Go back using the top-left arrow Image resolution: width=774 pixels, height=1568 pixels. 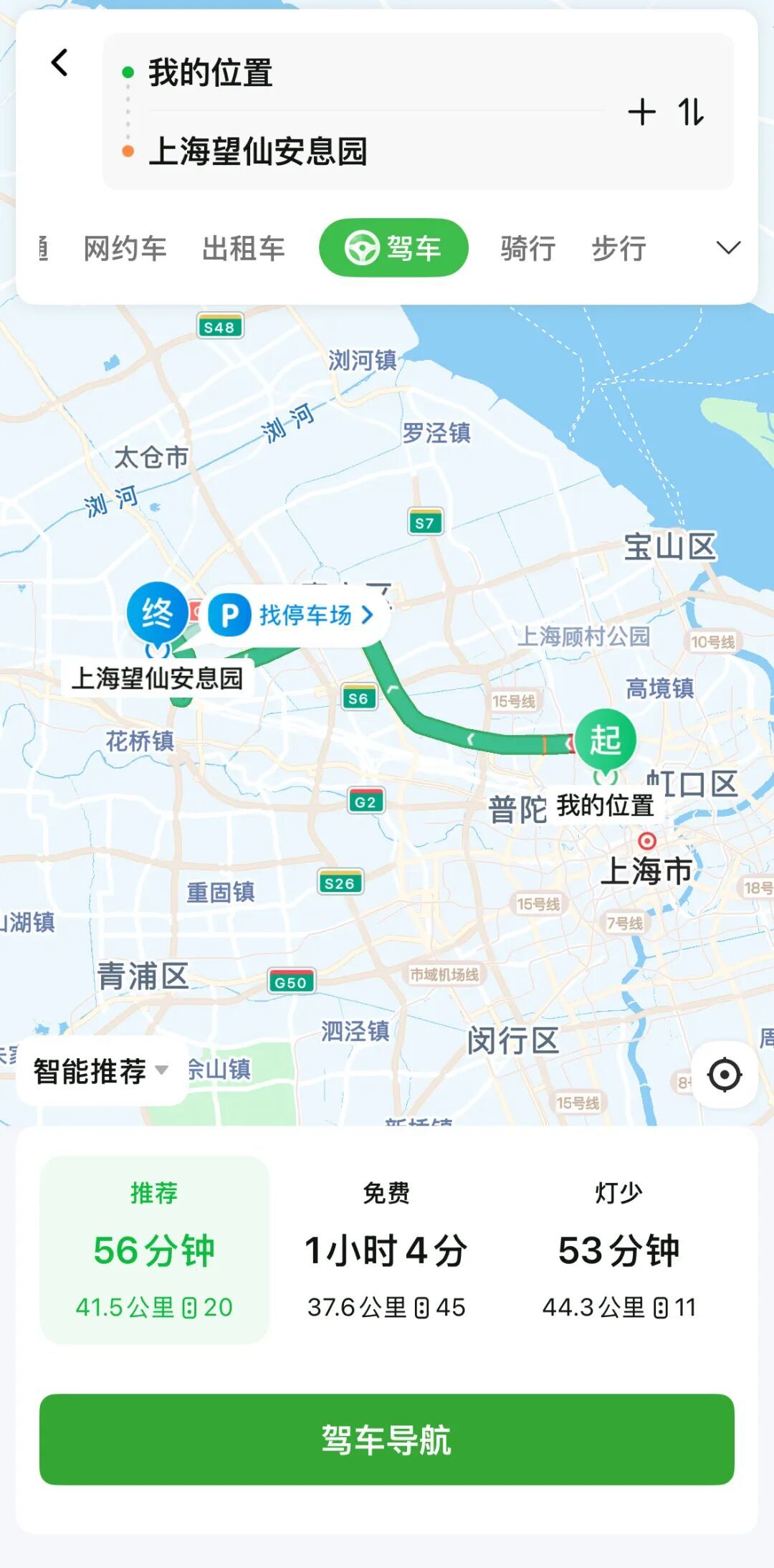tap(60, 63)
